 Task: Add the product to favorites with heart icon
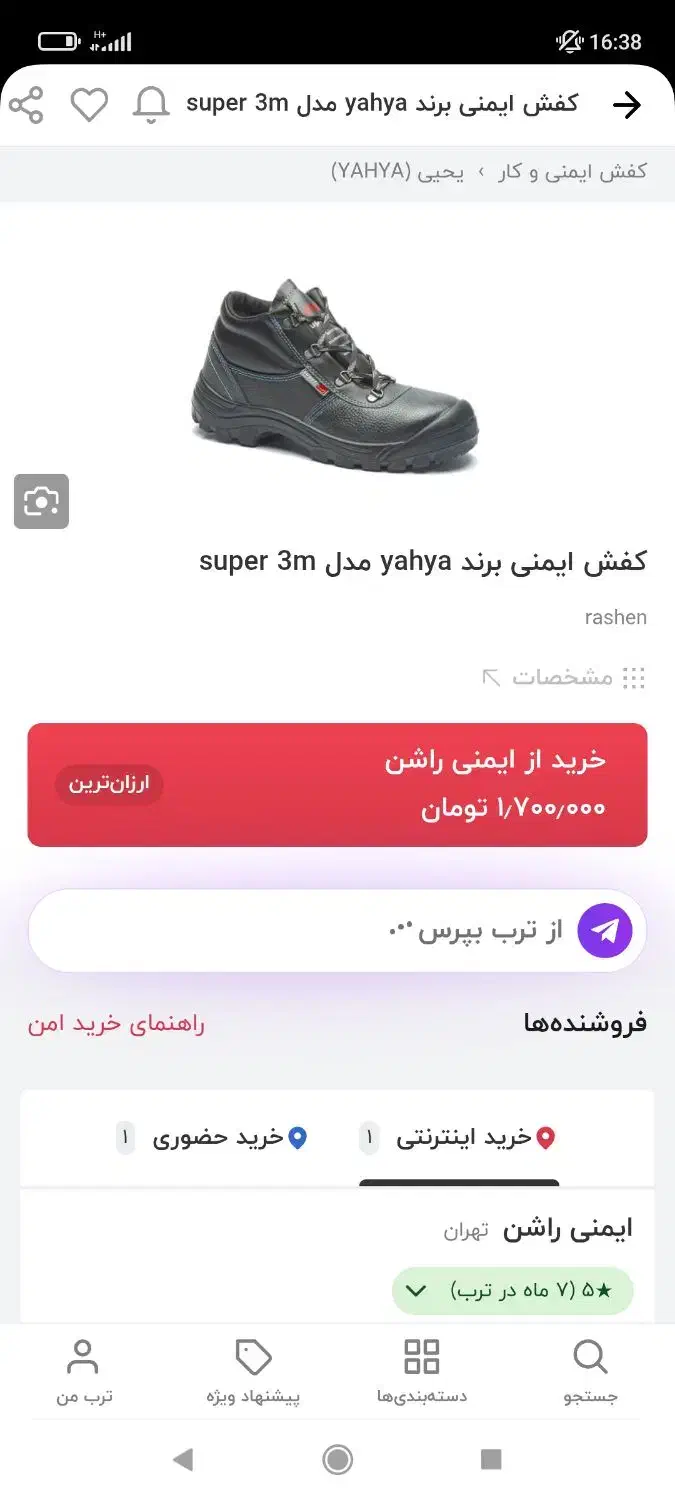[89, 105]
